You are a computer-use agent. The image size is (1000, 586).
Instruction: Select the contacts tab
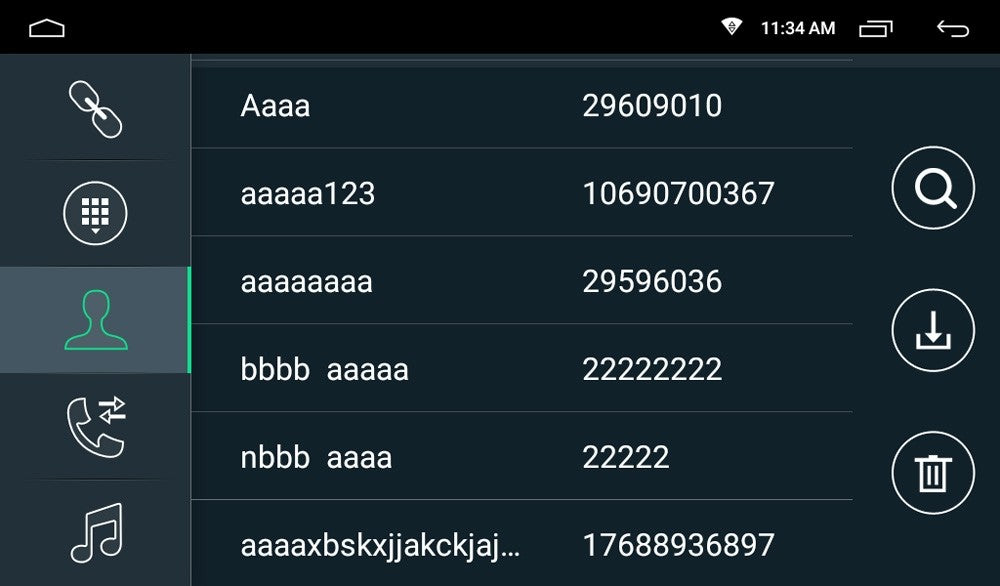(95, 320)
